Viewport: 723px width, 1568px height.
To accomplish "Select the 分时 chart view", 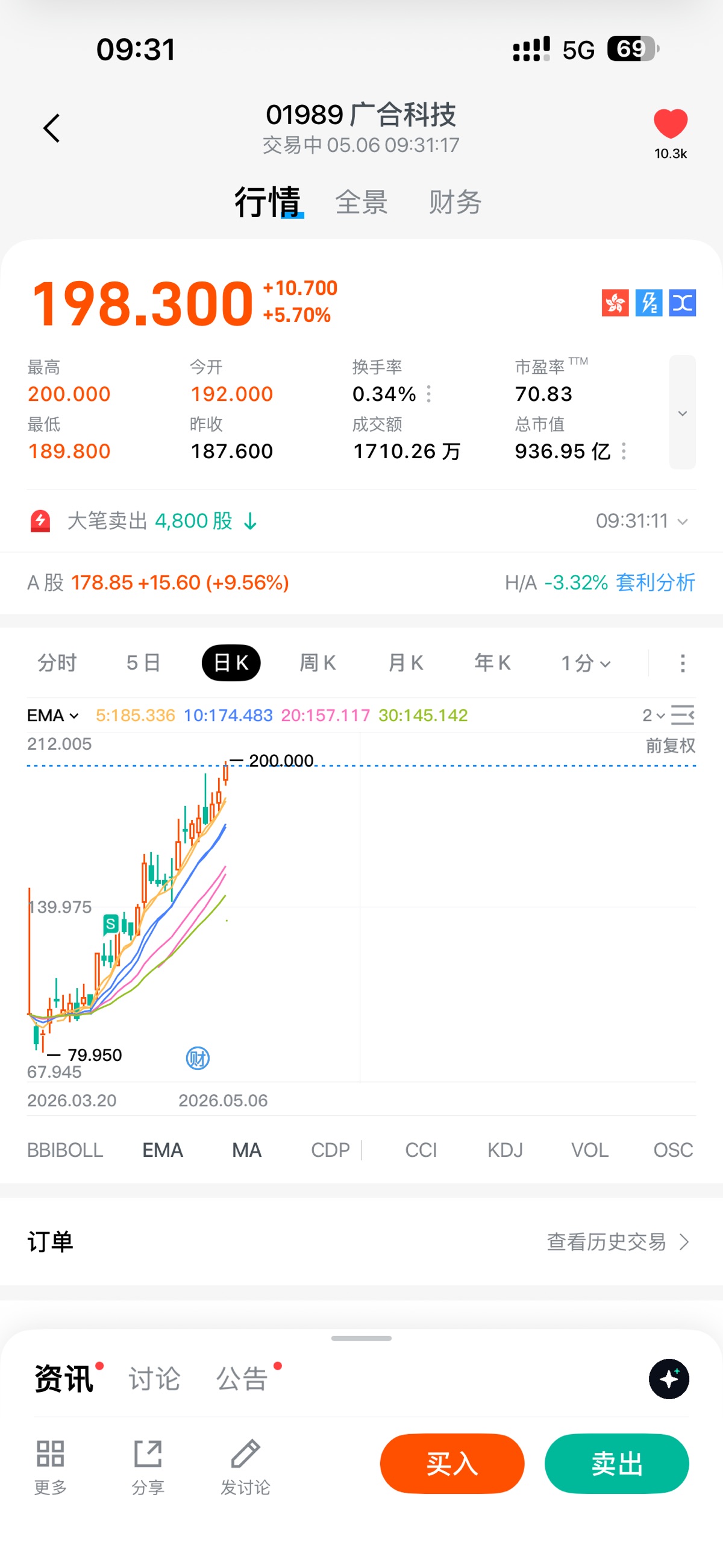I will click(x=57, y=663).
